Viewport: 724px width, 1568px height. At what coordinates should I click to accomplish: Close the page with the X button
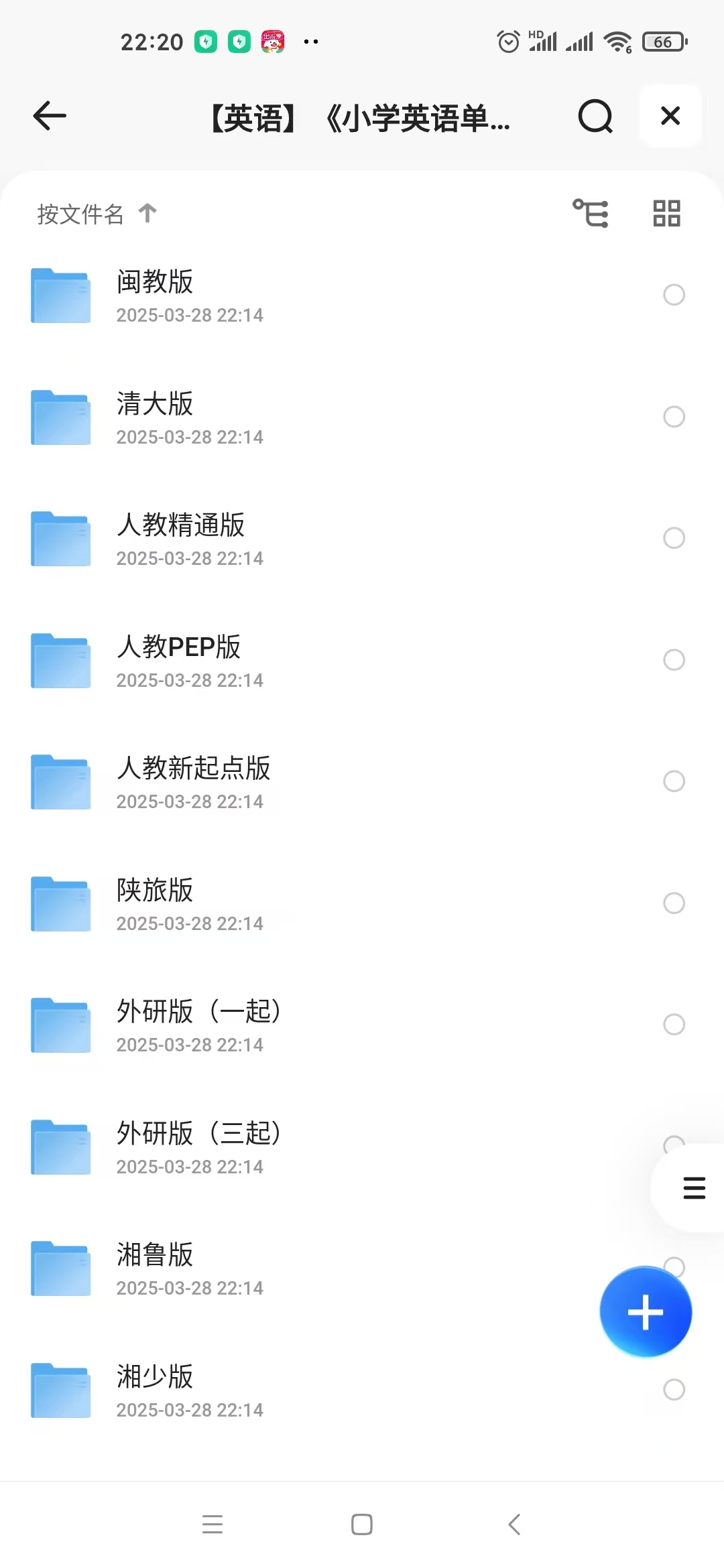tap(670, 116)
